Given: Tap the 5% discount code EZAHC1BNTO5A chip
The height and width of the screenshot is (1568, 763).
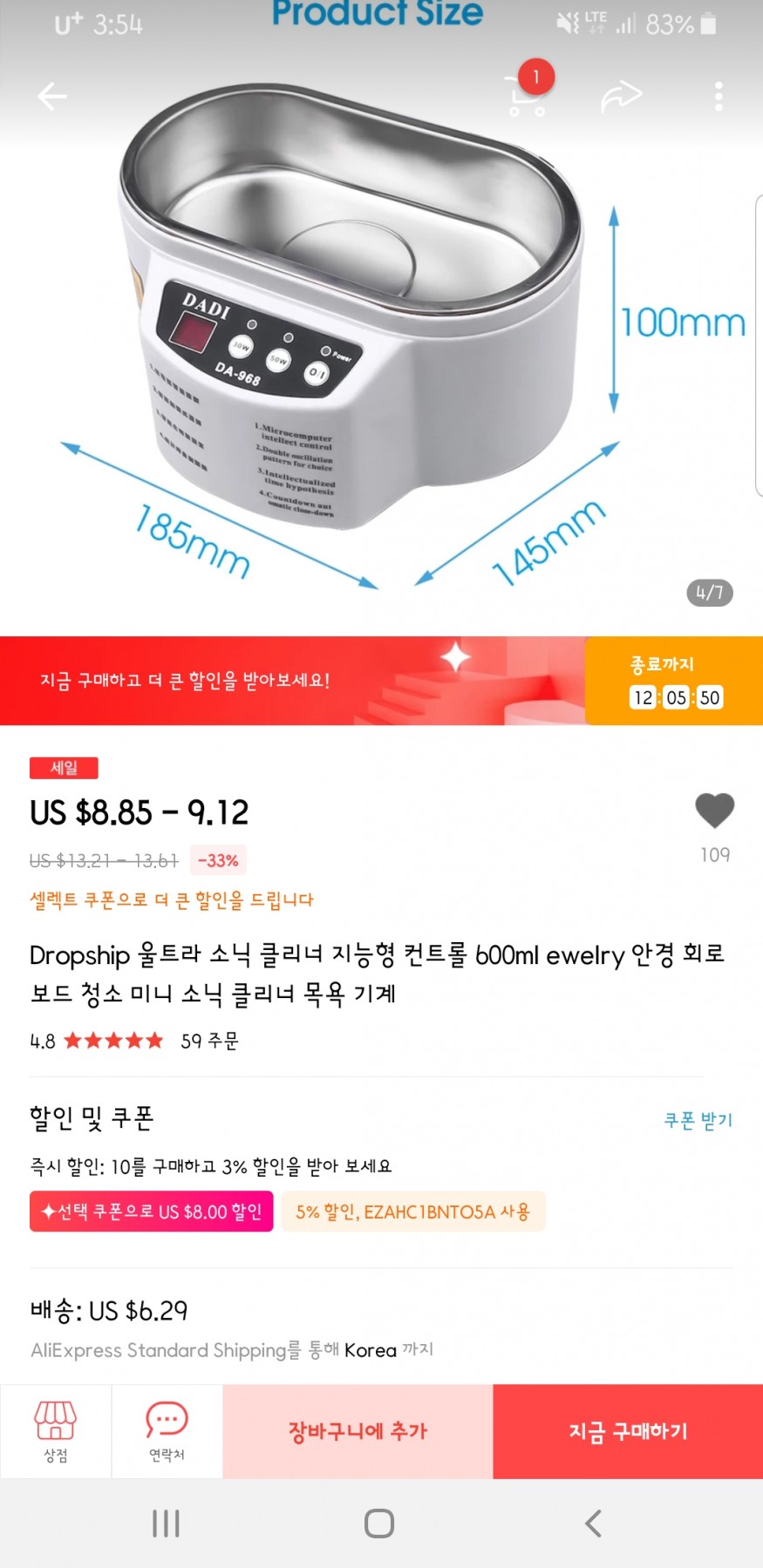Looking at the screenshot, I should point(412,1212).
